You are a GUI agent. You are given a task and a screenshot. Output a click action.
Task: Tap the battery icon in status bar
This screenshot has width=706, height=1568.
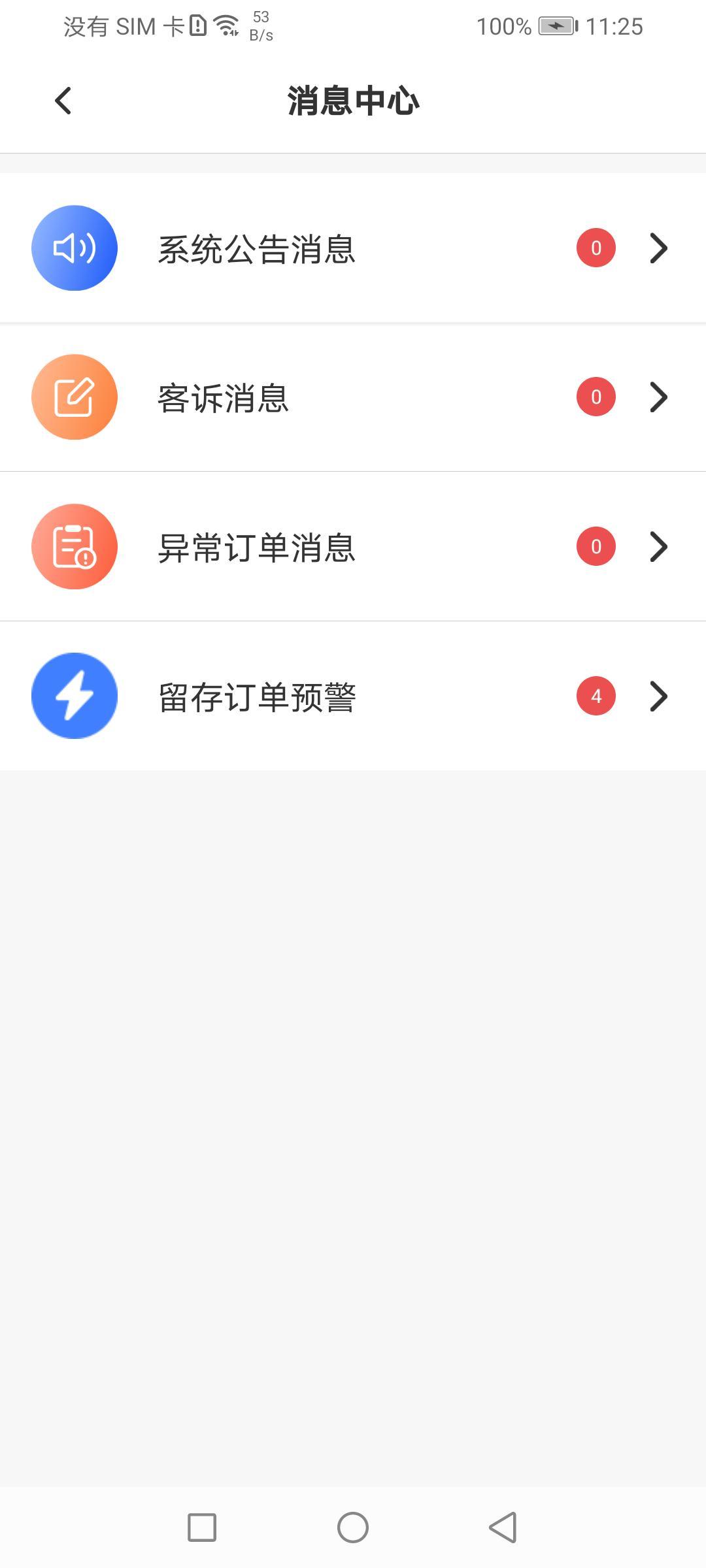pyautogui.click(x=556, y=26)
